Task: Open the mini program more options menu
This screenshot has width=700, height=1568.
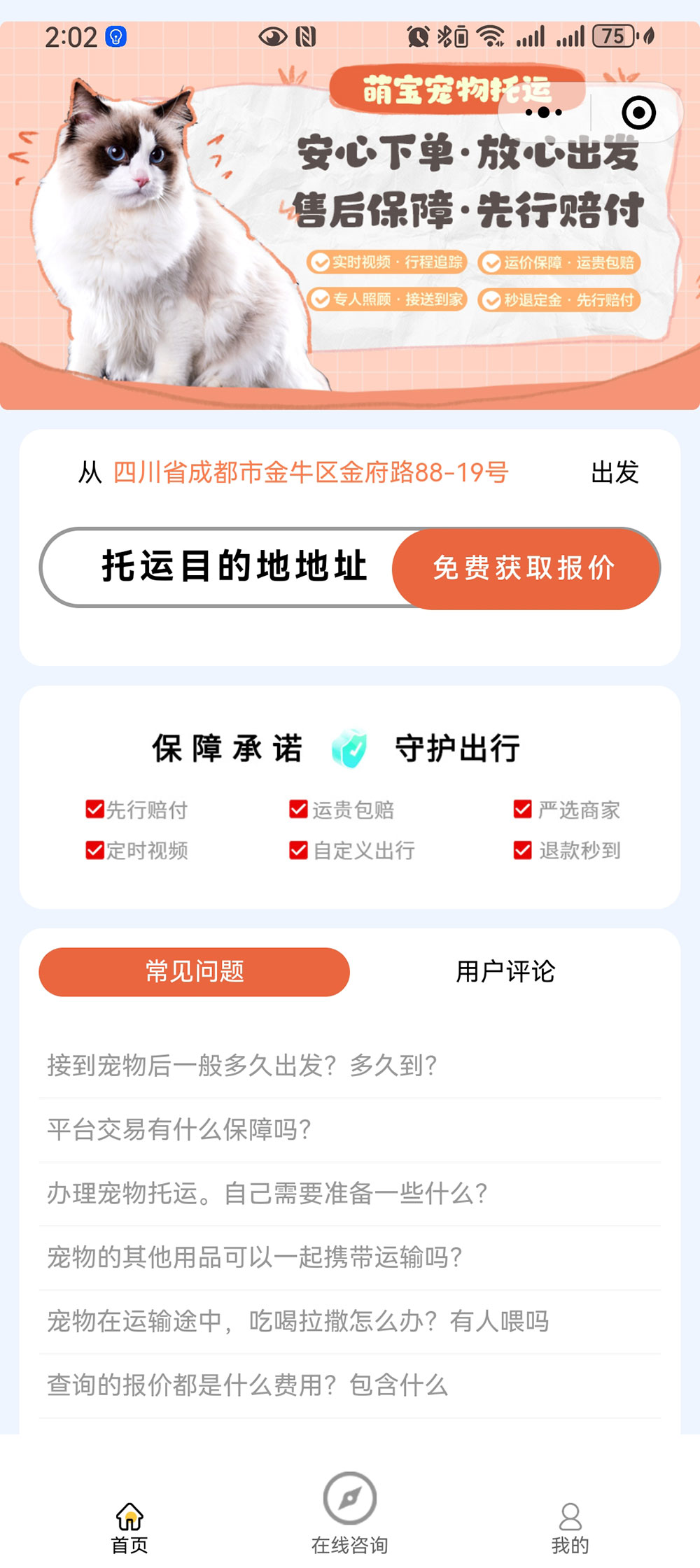Action: click(544, 113)
